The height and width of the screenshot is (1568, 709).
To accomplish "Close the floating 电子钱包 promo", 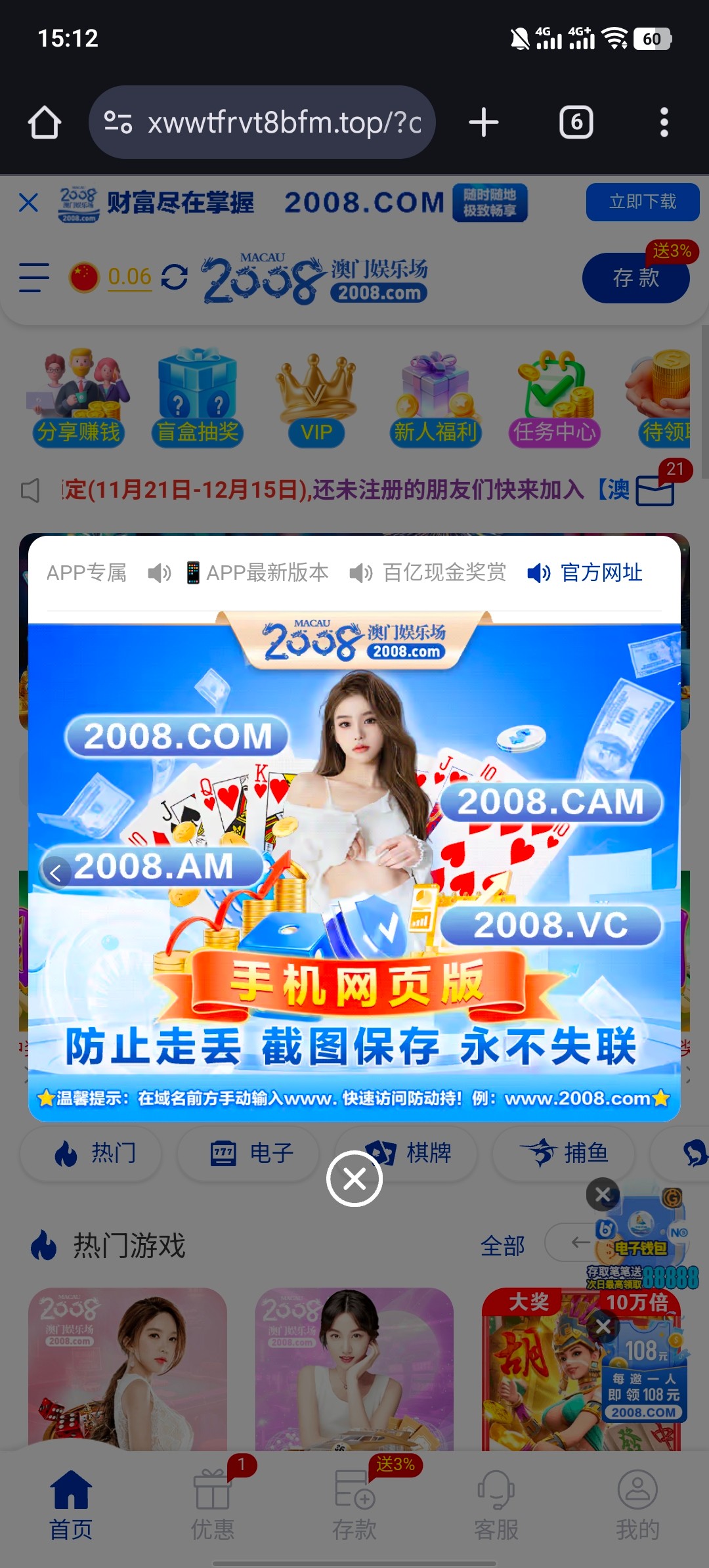I will coord(603,1194).
